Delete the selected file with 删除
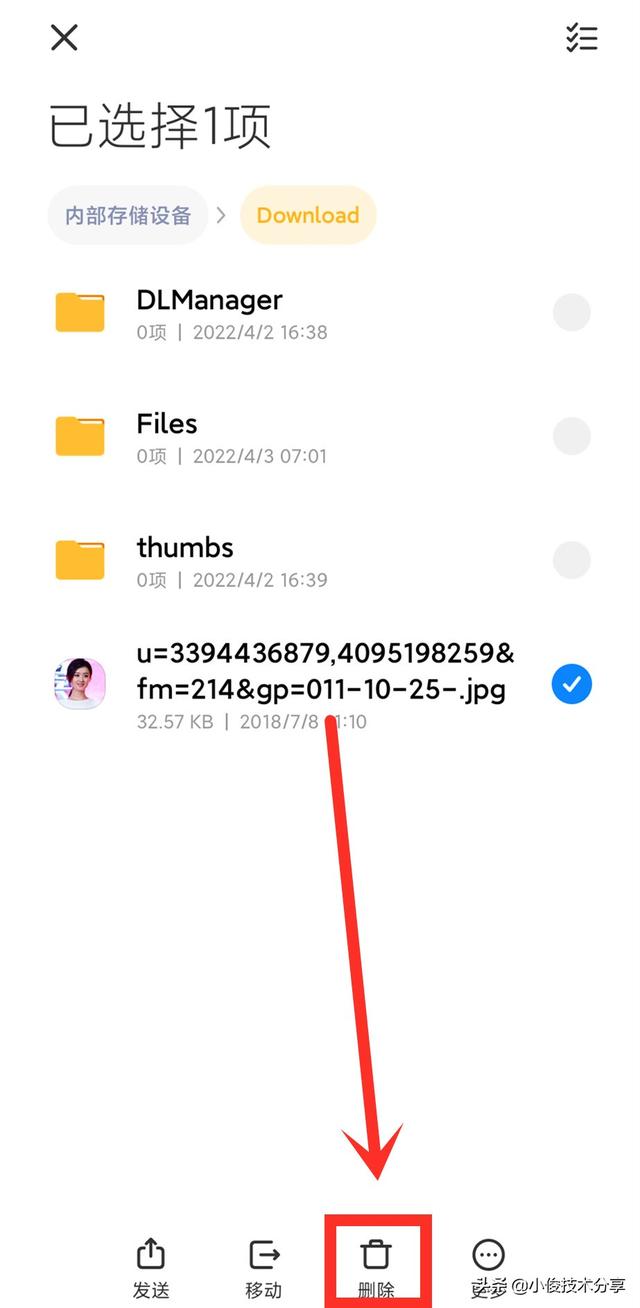The width and height of the screenshot is (640, 1308). tap(376, 1266)
